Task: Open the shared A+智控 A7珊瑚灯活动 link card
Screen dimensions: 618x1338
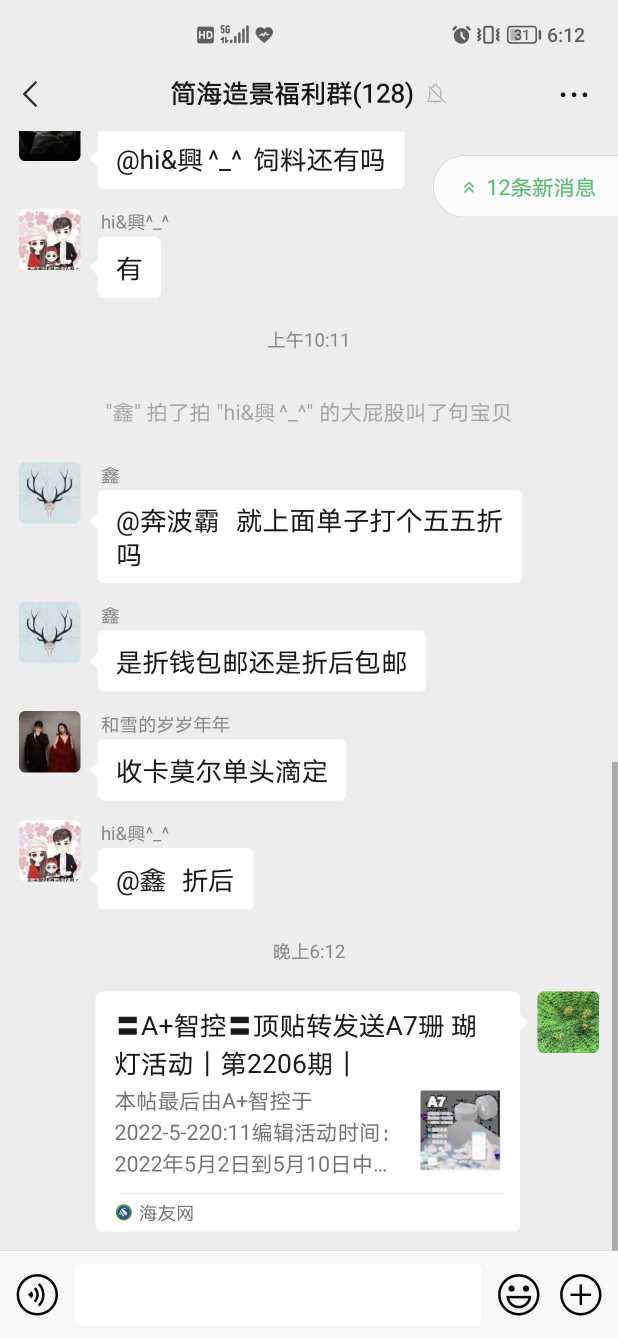Action: (308, 1110)
